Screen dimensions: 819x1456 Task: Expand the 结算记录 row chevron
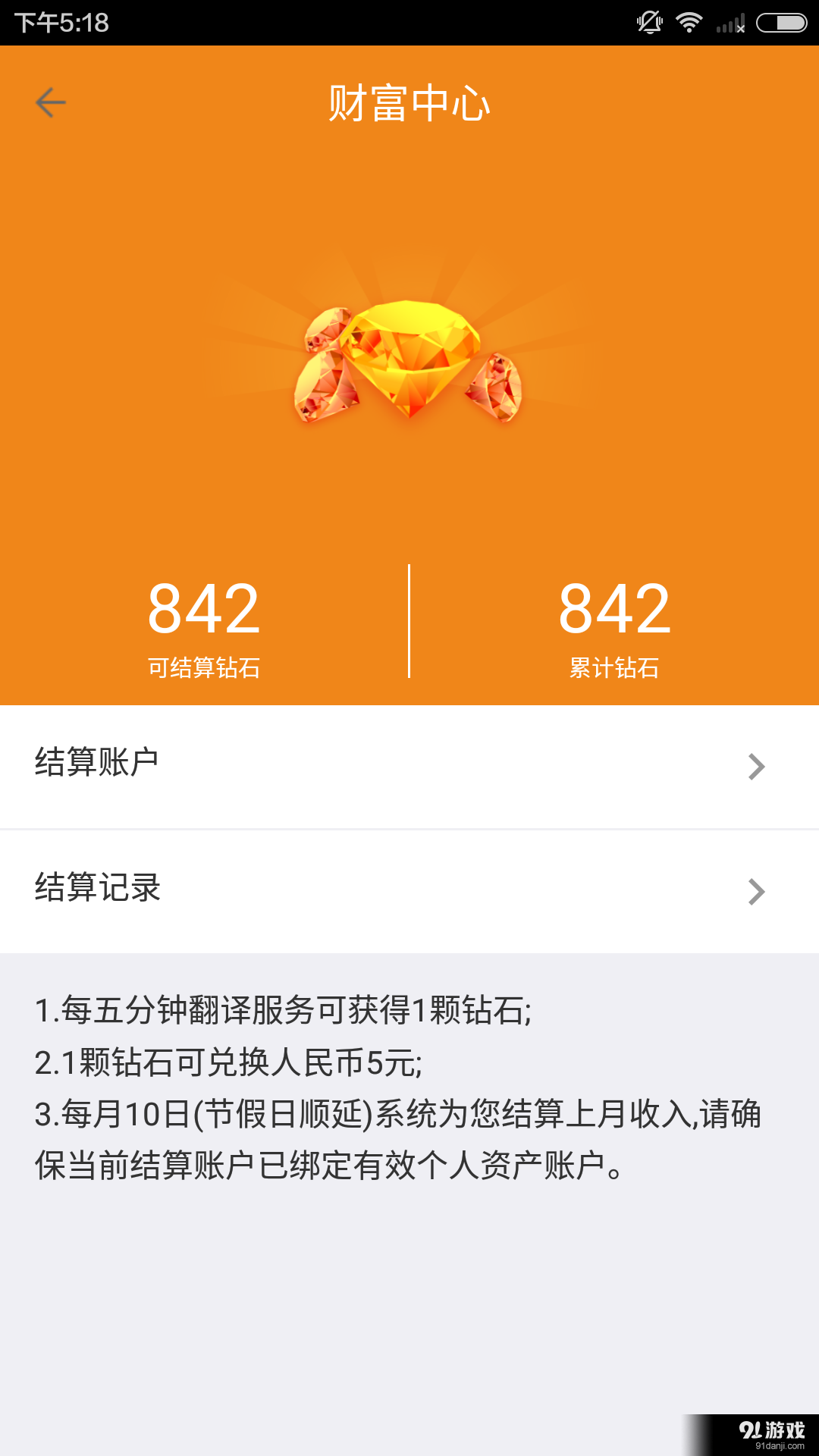(x=755, y=892)
